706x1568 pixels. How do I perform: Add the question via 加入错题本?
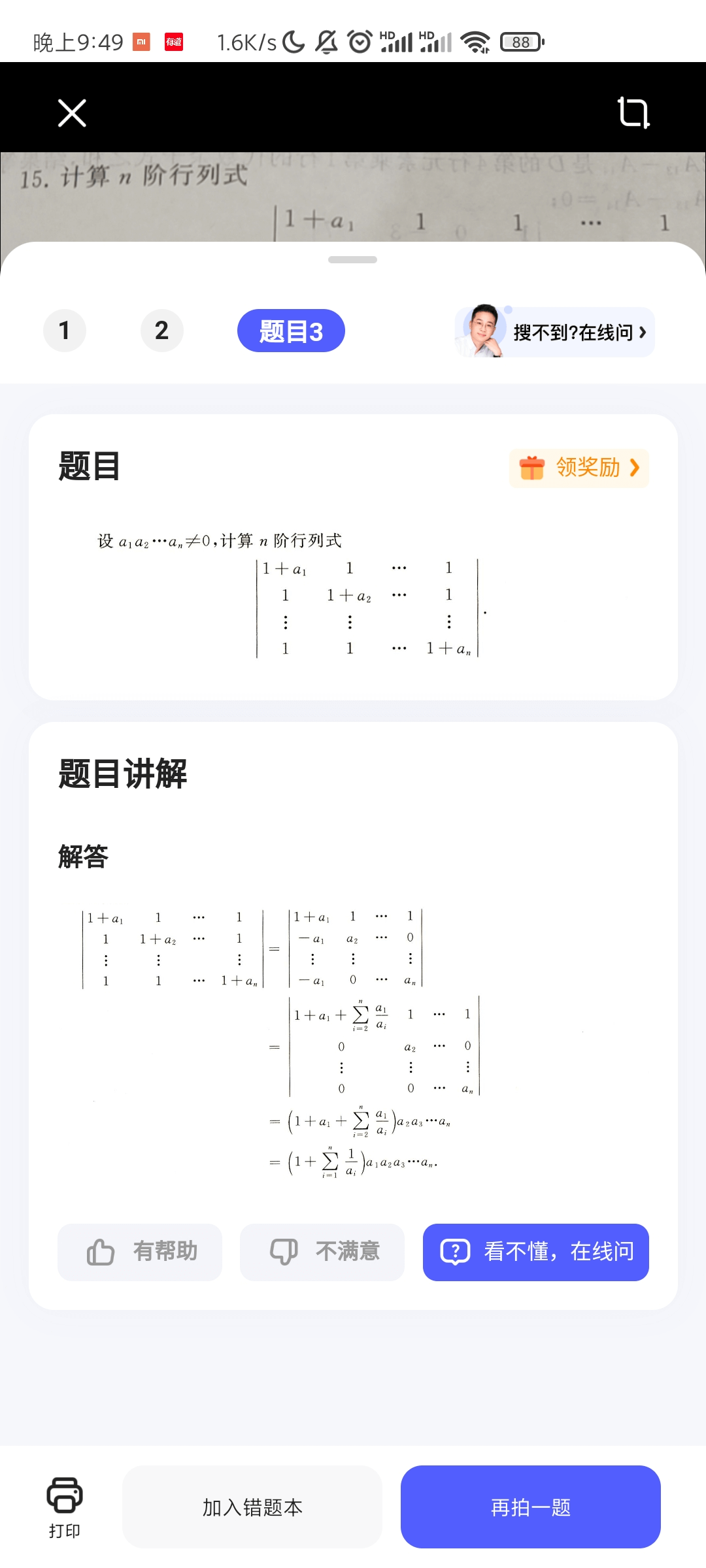[252, 1507]
